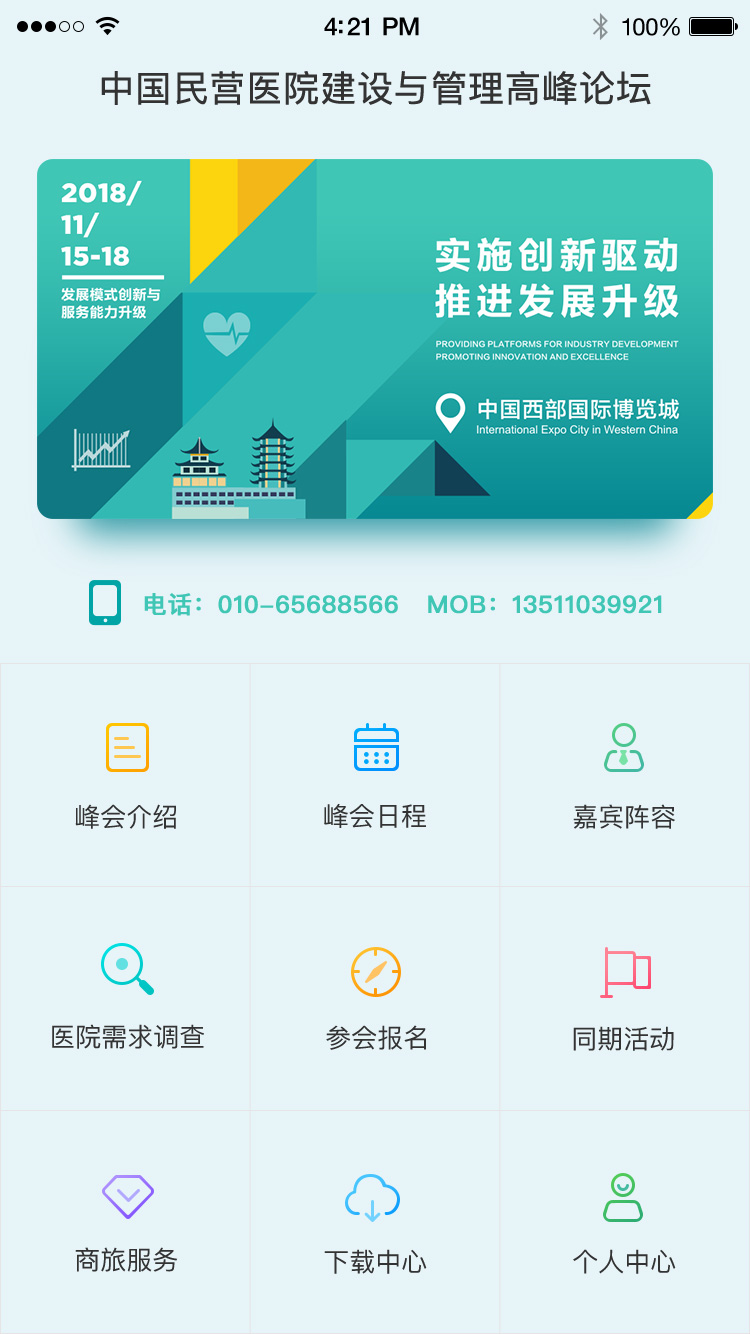Open the 下载中心 download center

tap(375, 1222)
